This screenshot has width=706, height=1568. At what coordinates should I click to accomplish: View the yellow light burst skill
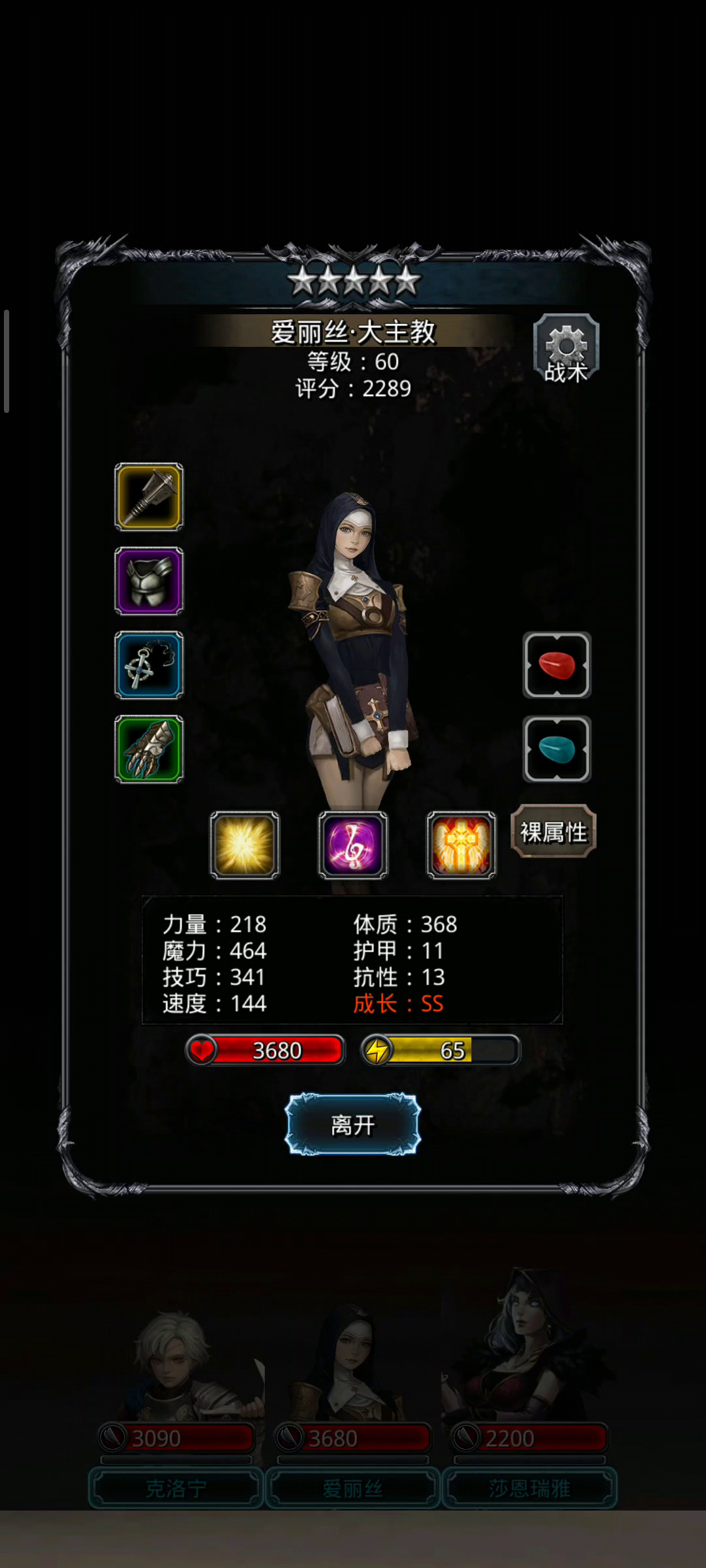(244, 845)
